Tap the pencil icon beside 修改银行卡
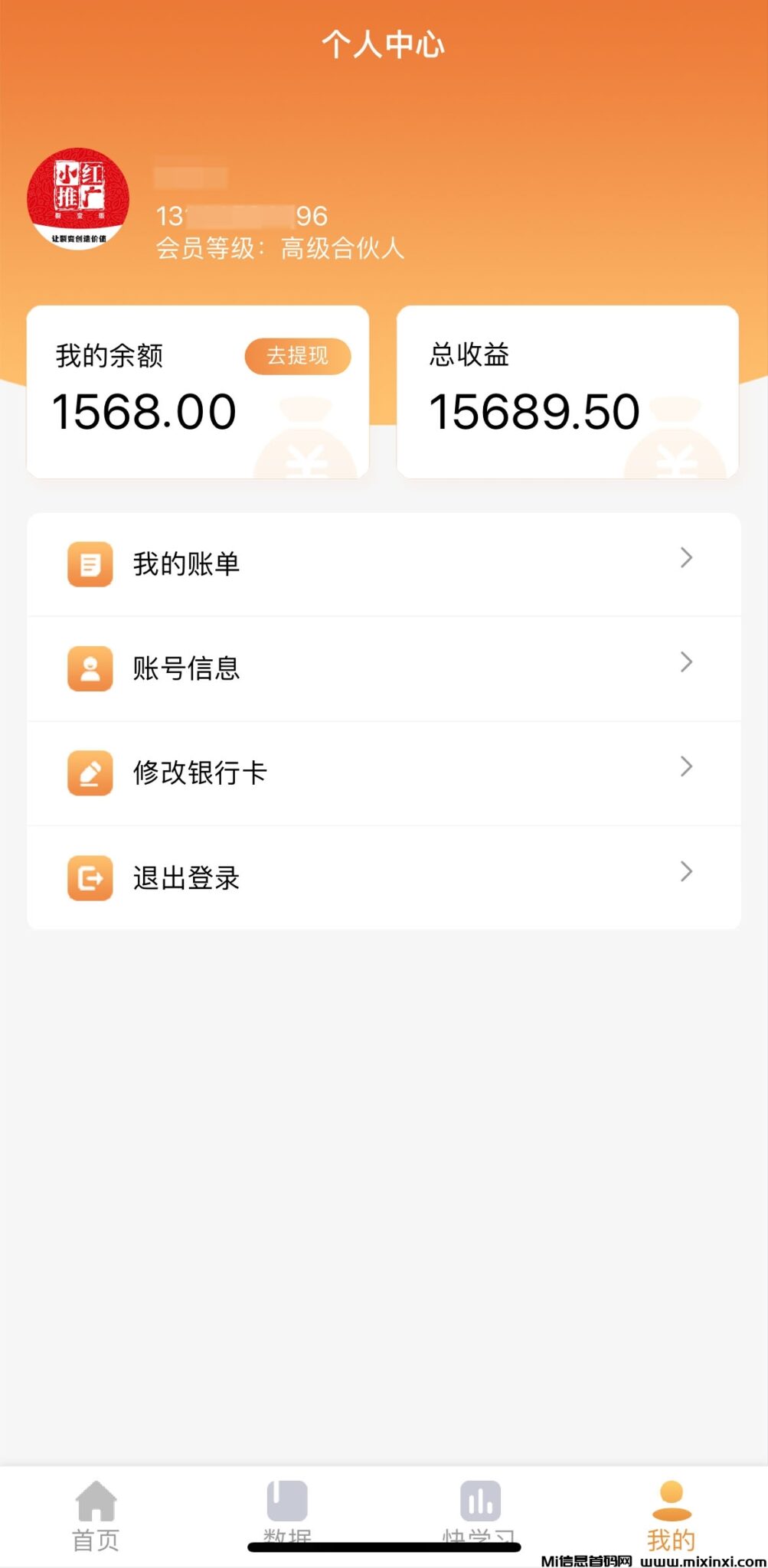This screenshot has height=1568, width=768. pos(90,773)
